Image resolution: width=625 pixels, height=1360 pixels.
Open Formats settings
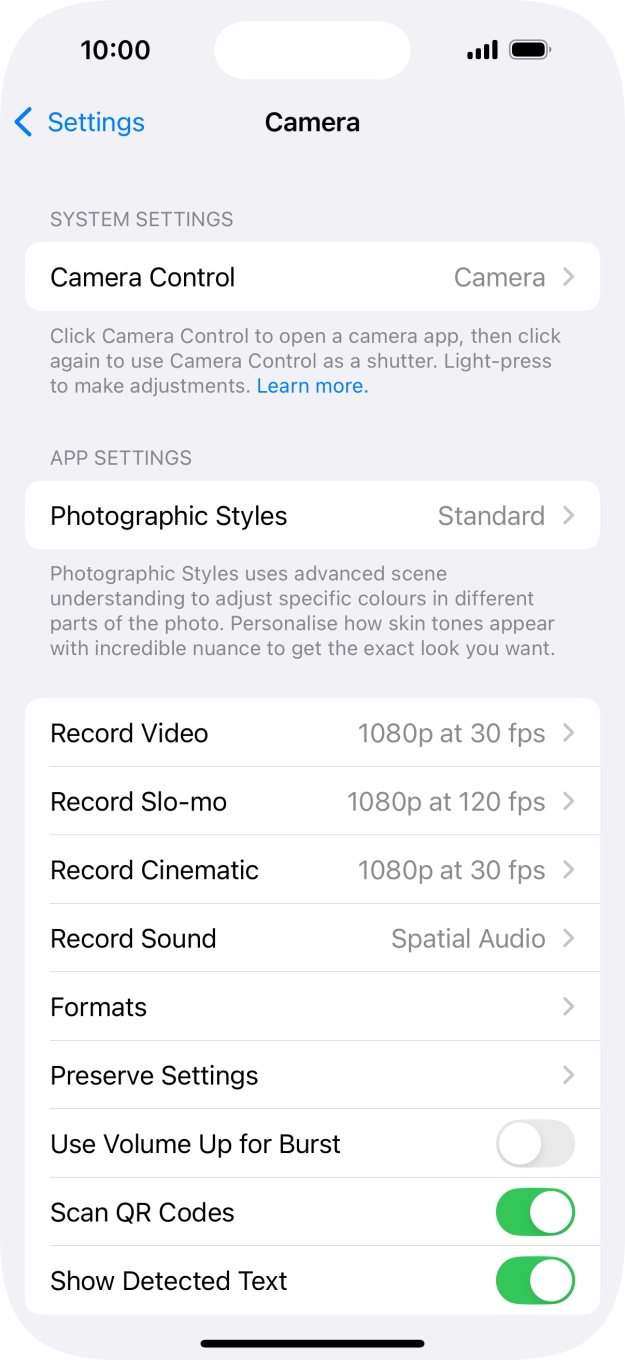[312, 1007]
